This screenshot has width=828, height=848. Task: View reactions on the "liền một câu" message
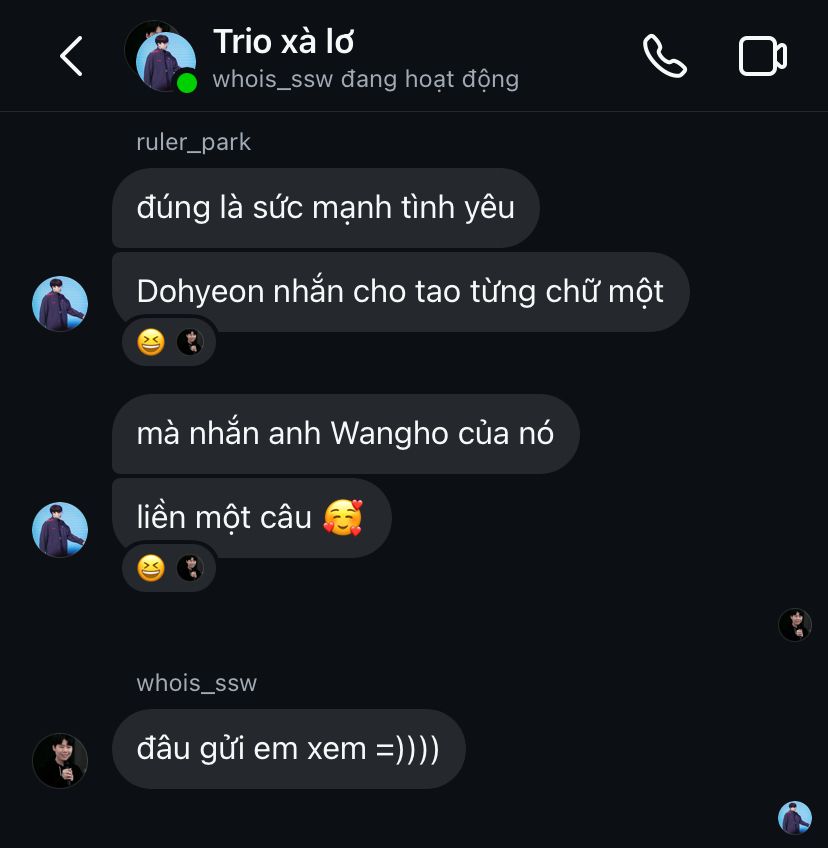coord(168,569)
